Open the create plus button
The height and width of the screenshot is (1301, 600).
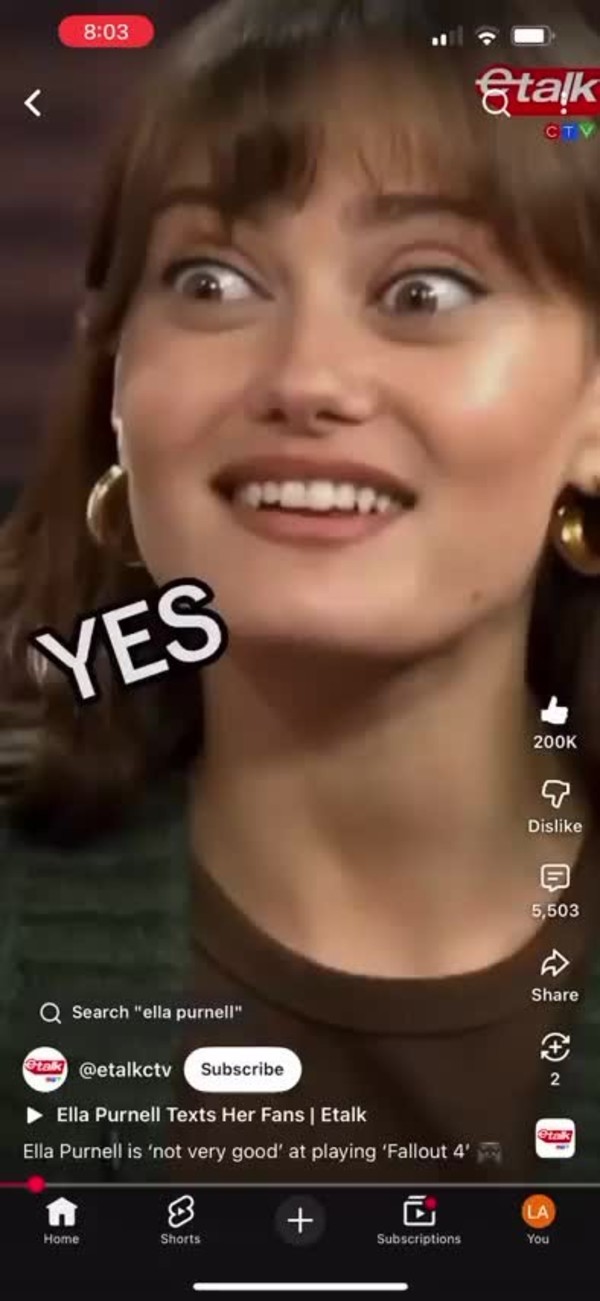[x=300, y=1220]
